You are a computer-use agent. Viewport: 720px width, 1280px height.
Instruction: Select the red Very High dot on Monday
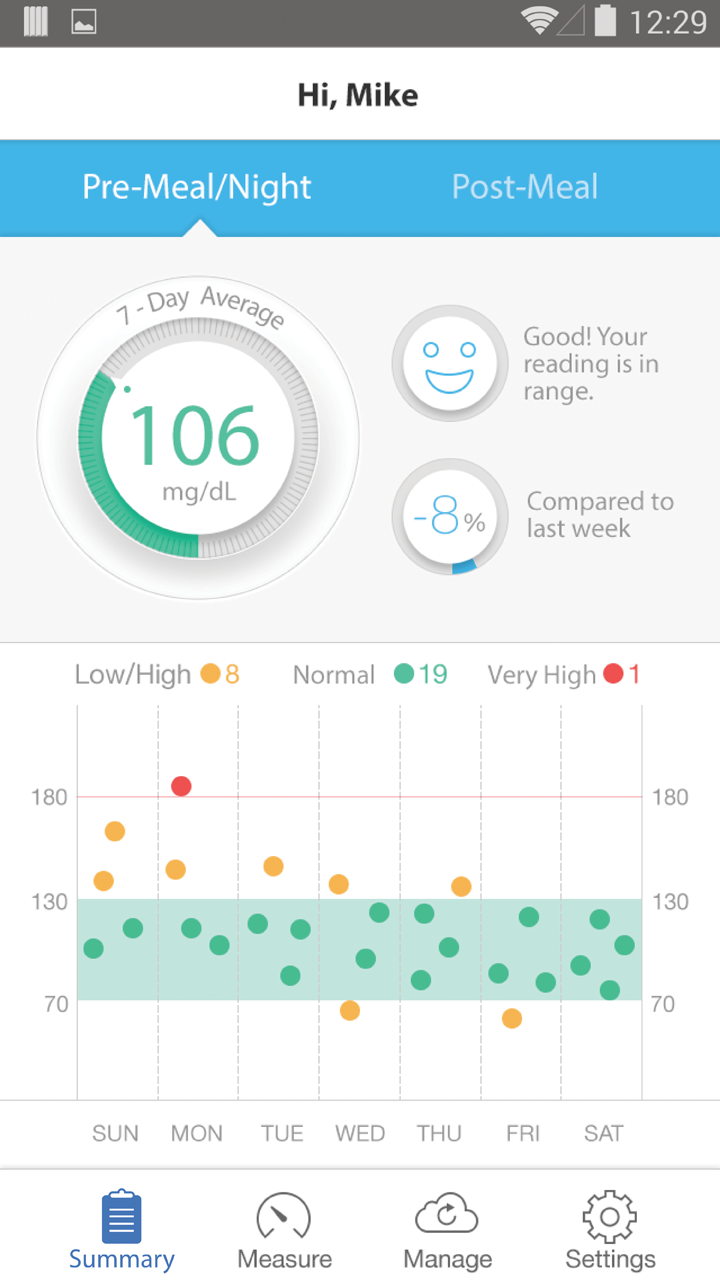pyautogui.click(x=181, y=787)
